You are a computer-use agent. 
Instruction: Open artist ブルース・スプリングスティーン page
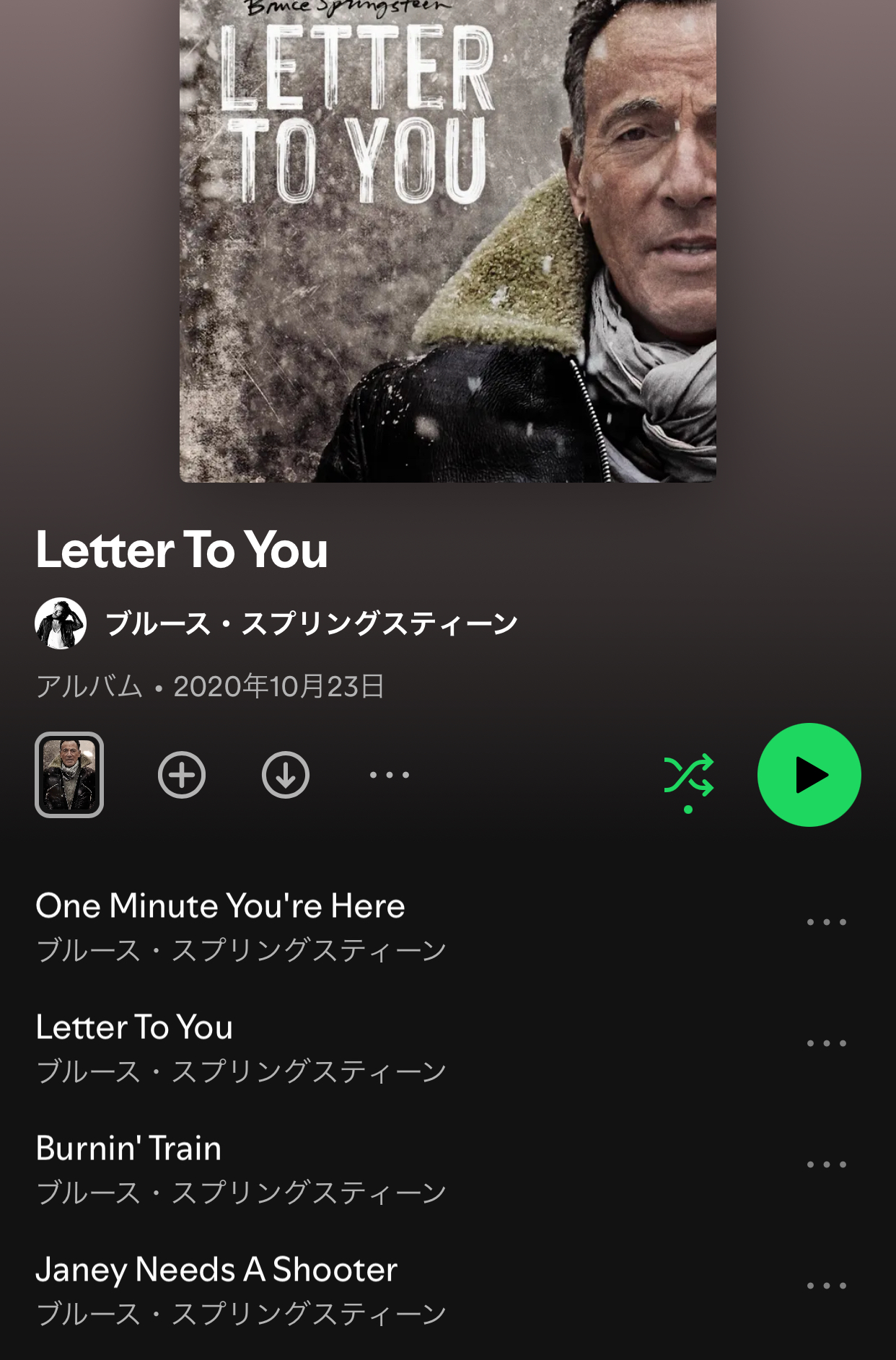point(310,623)
